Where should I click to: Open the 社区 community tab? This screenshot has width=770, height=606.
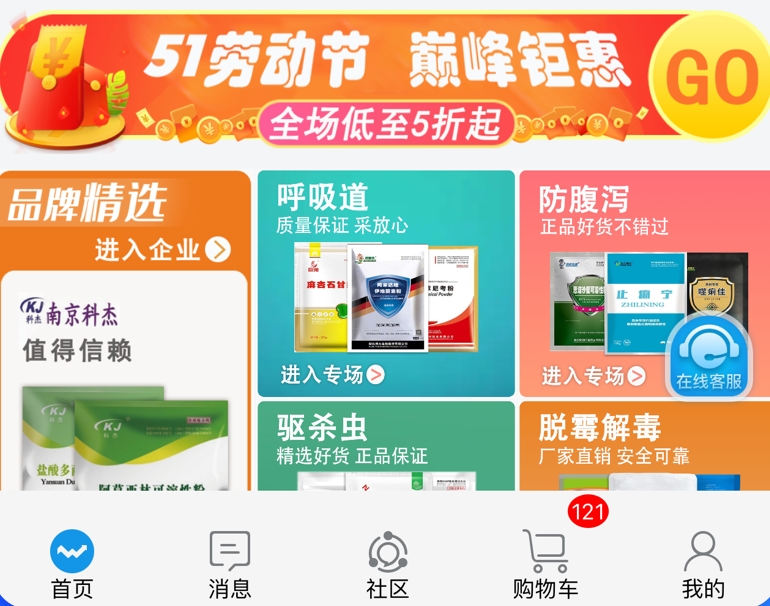pyautogui.click(x=387, y=564)
